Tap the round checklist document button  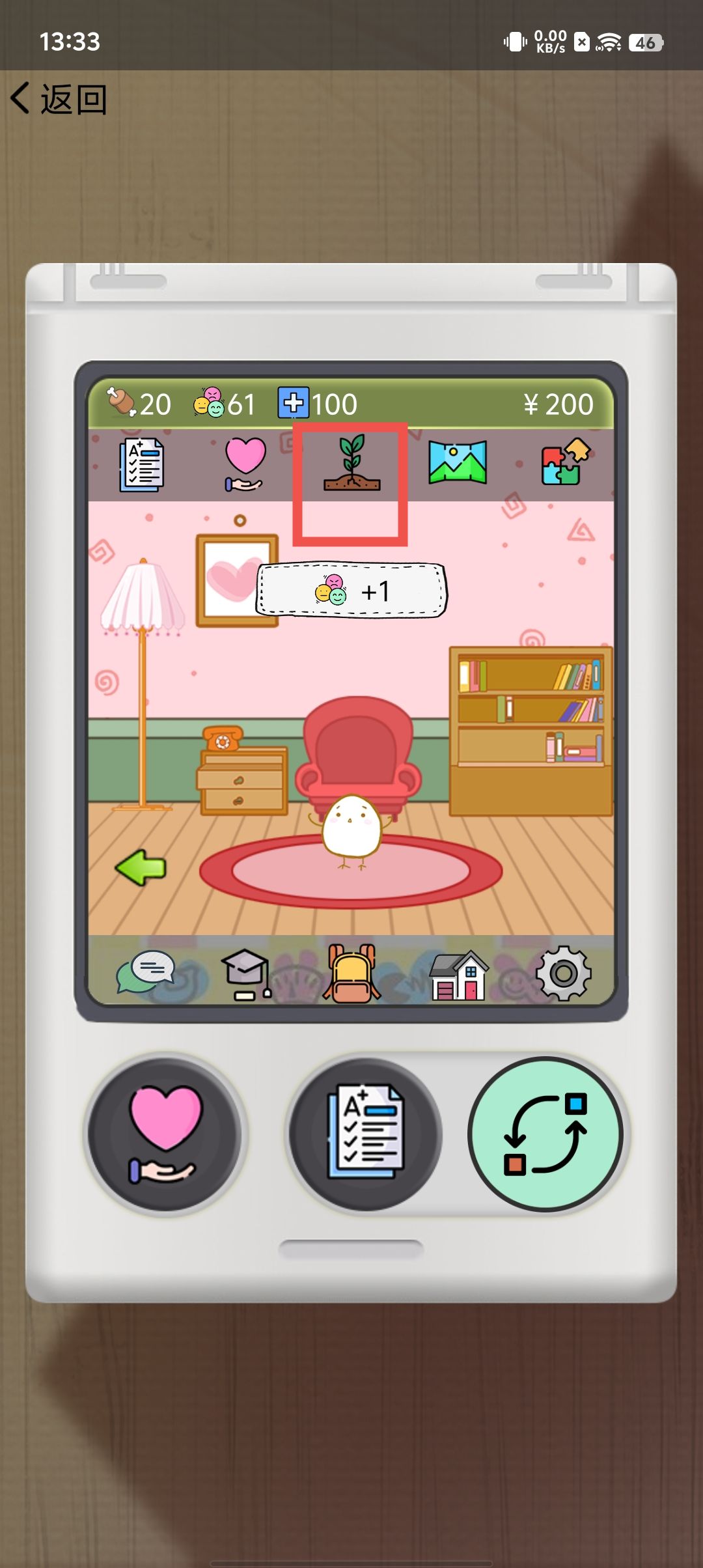coord(365,1134)
